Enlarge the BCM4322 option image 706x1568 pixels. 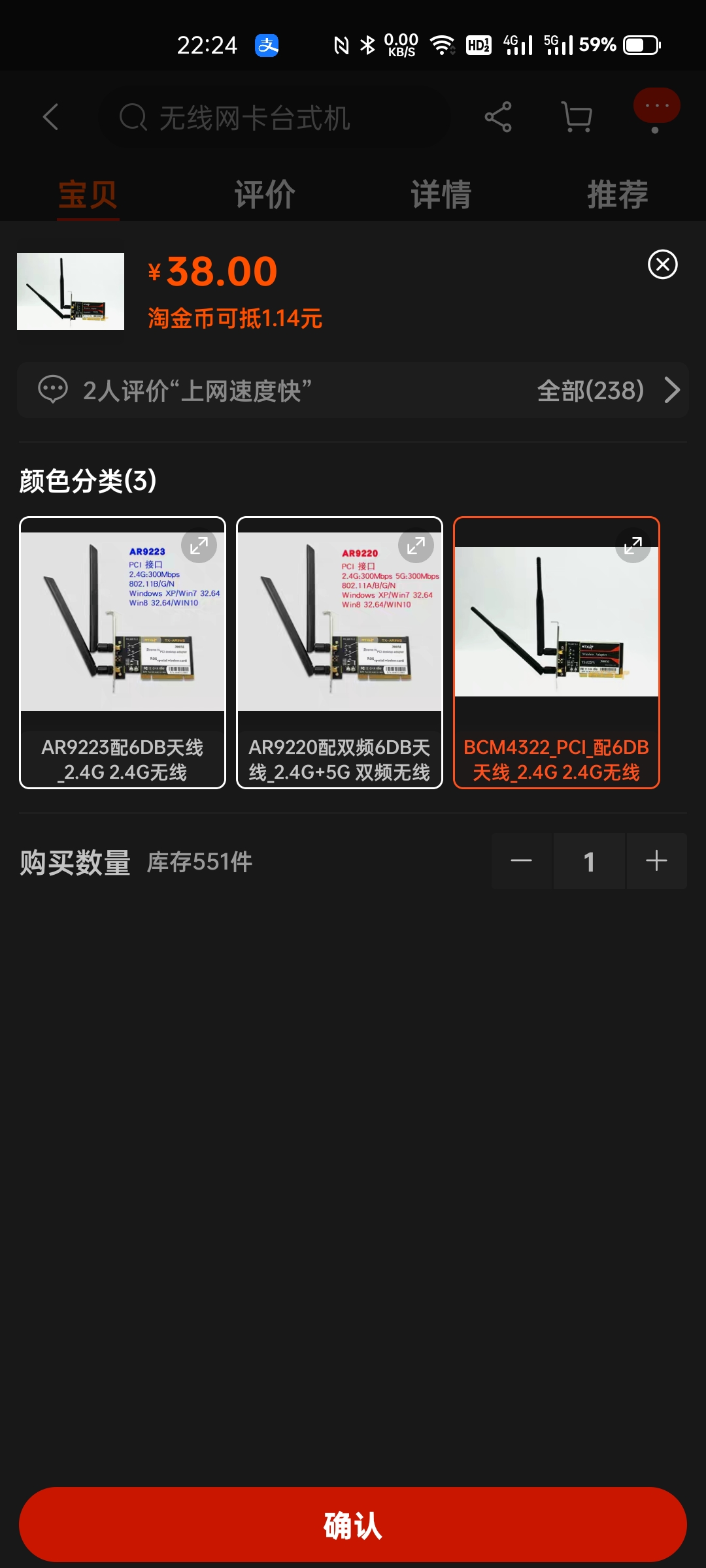click(x=633, y=546)
